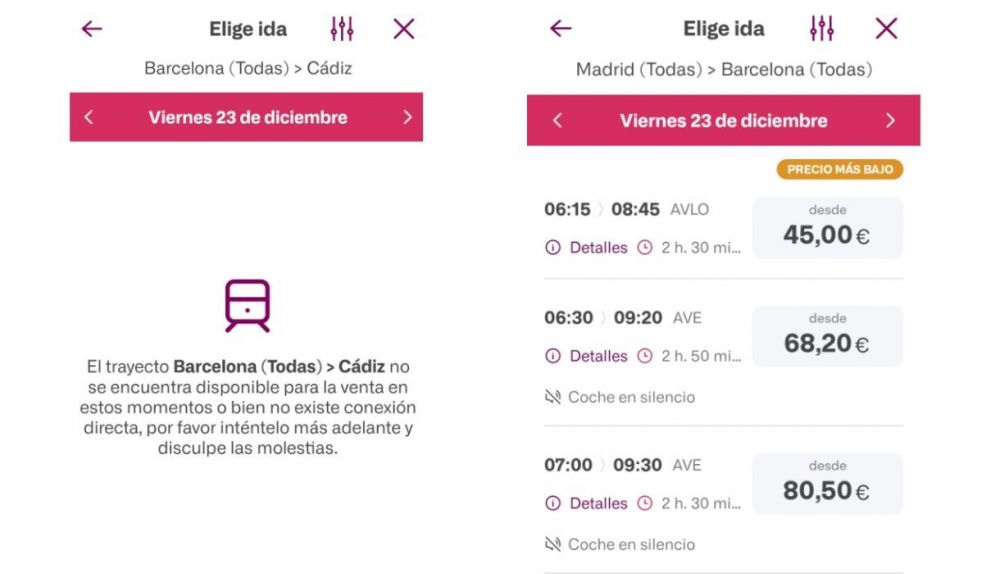Open filters on the Madrid > Barcelona search
Image resolution: width=1000 pixels, height=574 pixels.
click(x=822, y=29)
